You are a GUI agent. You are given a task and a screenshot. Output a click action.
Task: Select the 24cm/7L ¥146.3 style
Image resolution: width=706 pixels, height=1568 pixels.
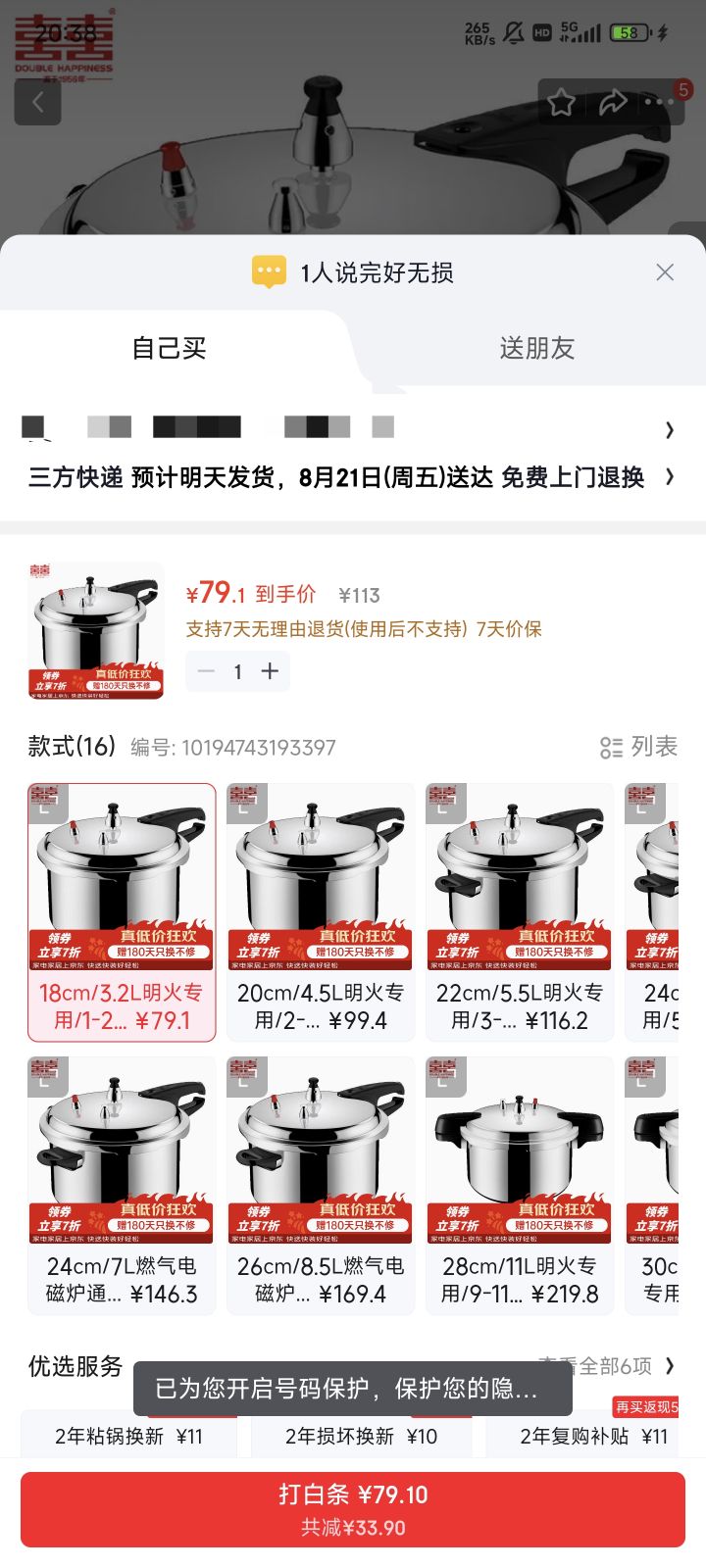coord(122,1185)
